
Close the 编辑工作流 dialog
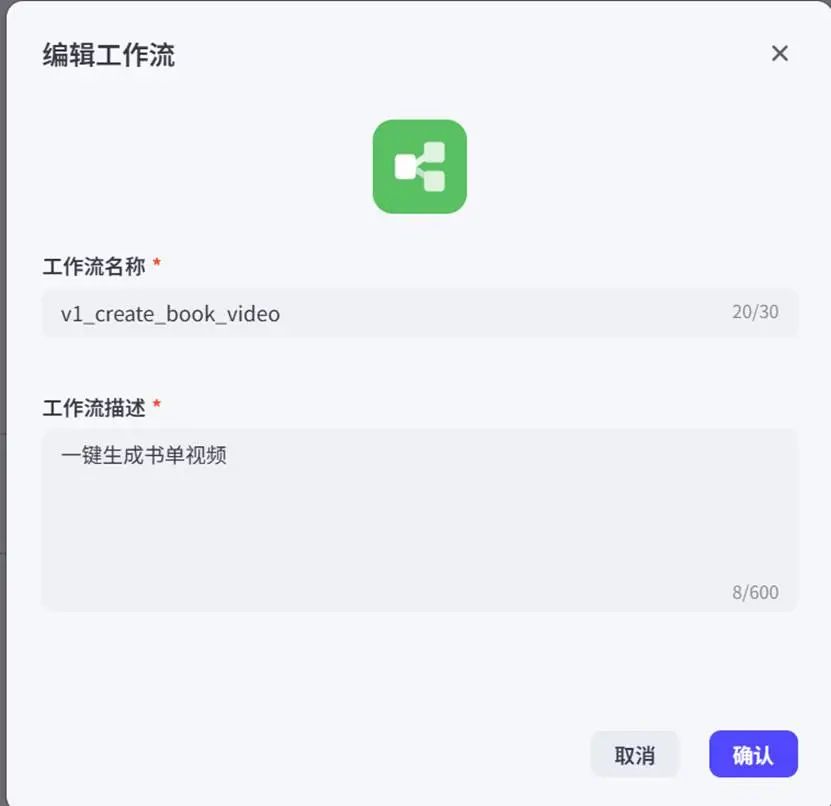point(780,54)
